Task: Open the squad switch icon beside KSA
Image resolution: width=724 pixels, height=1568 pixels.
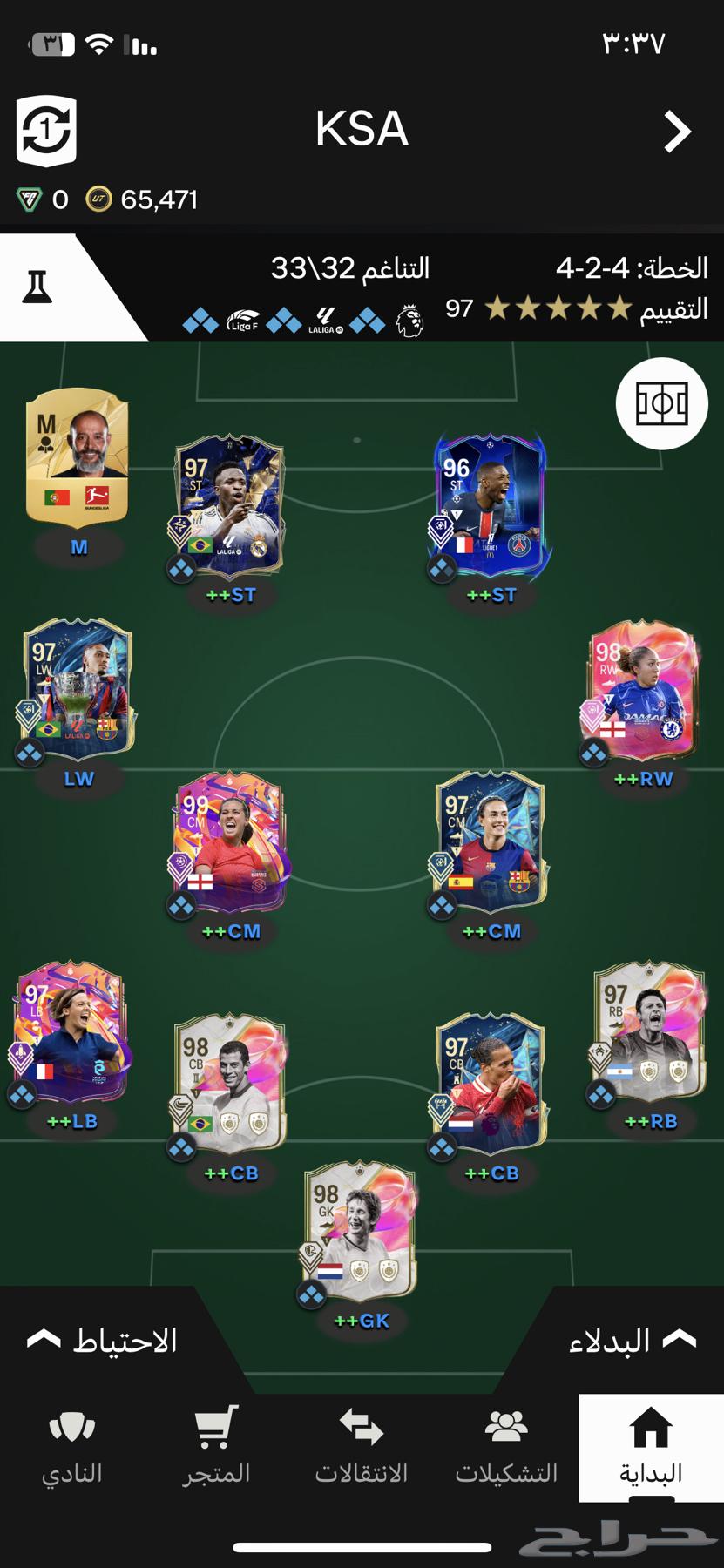Action: pos(46,131)
